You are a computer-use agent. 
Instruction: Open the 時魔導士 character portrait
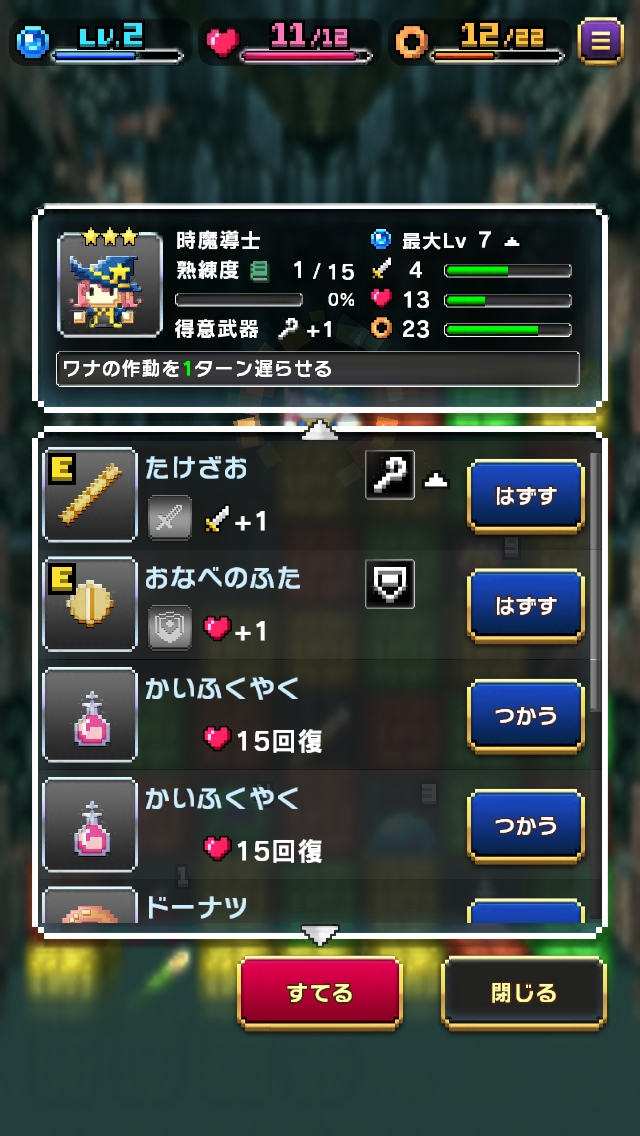point(110,285)
